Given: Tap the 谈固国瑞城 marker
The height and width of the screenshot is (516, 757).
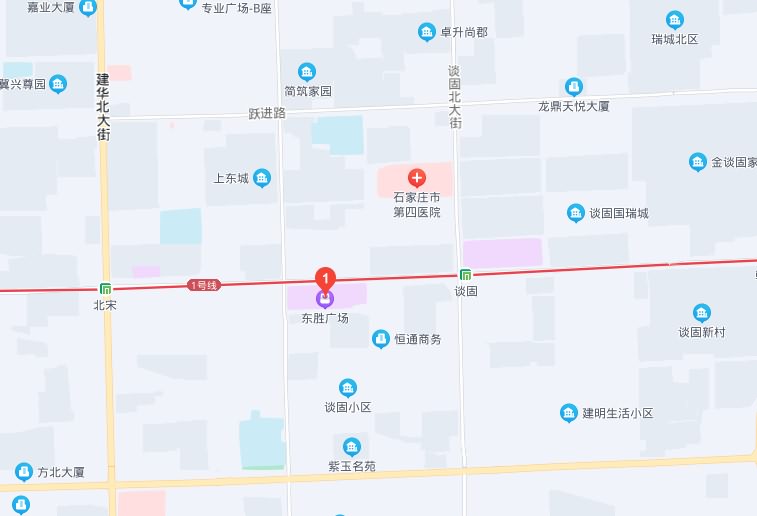Looking at the screenshot, I should point(575,212).
